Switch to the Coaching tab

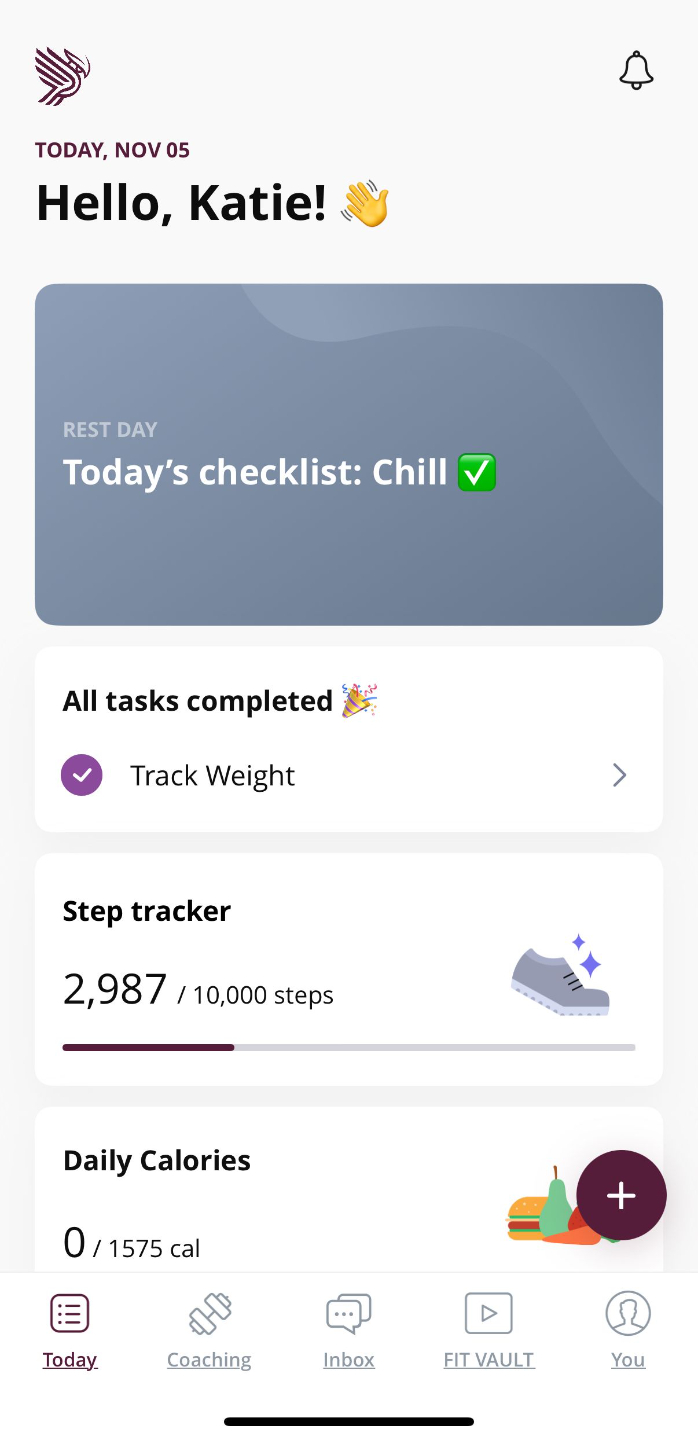click(x=209, y=1331)
